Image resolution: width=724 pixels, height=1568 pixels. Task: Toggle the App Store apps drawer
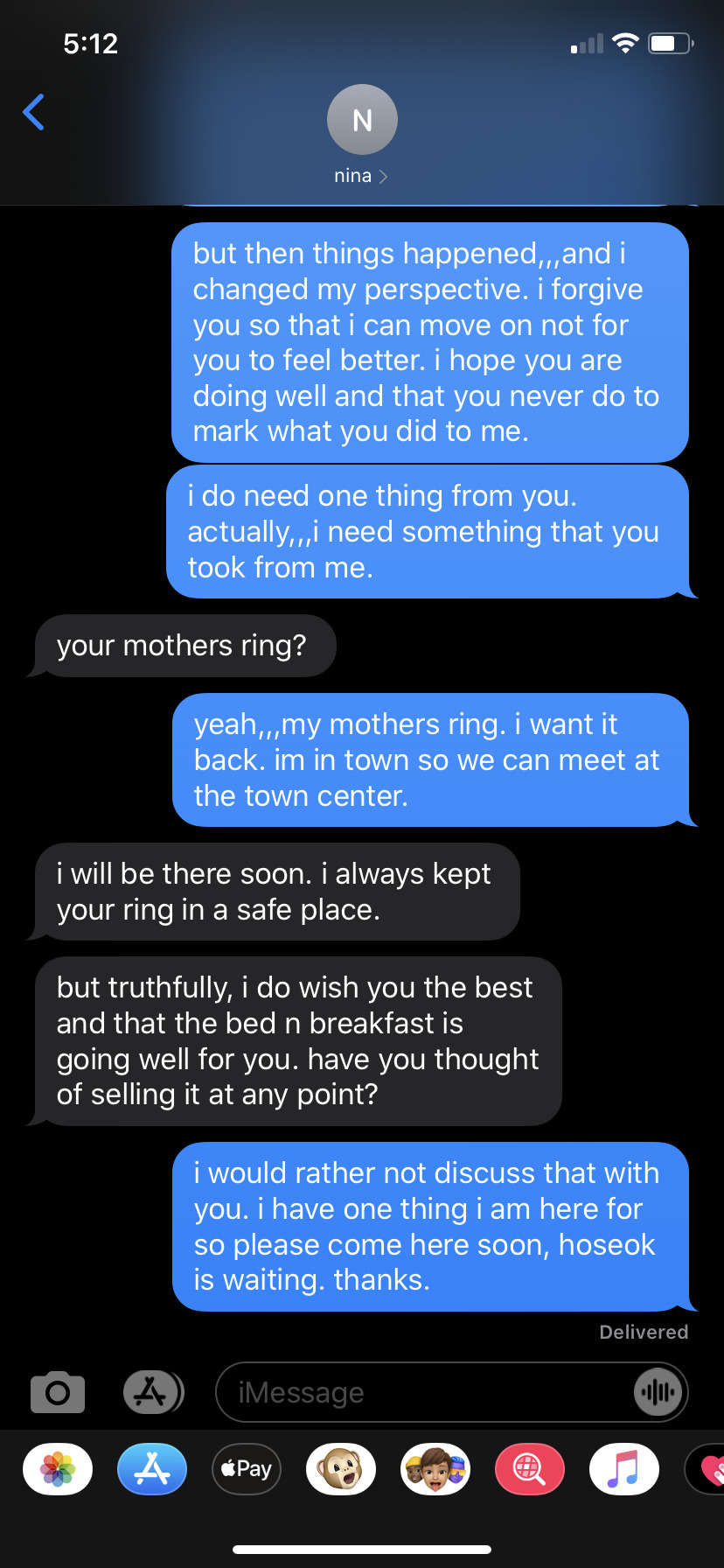coord(152,1392)
